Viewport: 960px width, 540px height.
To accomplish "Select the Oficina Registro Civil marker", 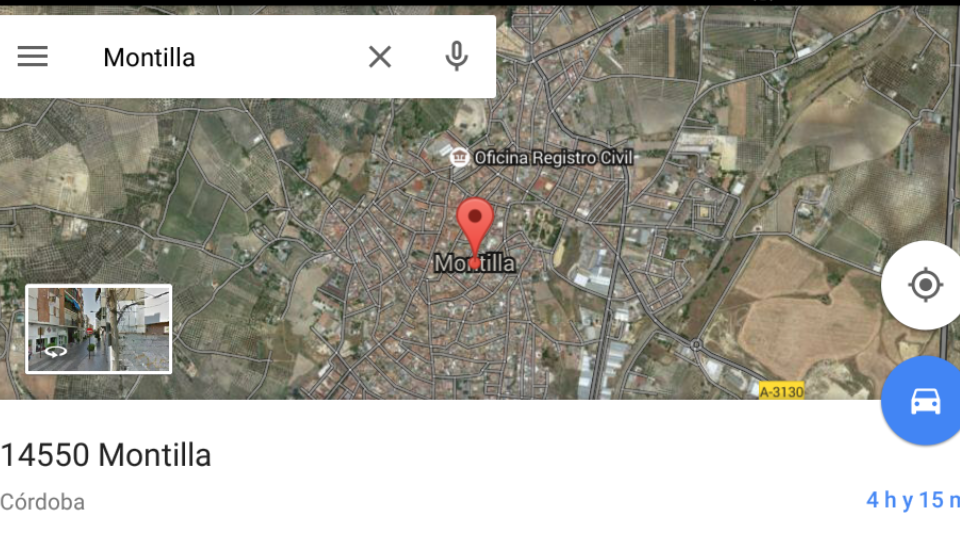I will point(460,157).
